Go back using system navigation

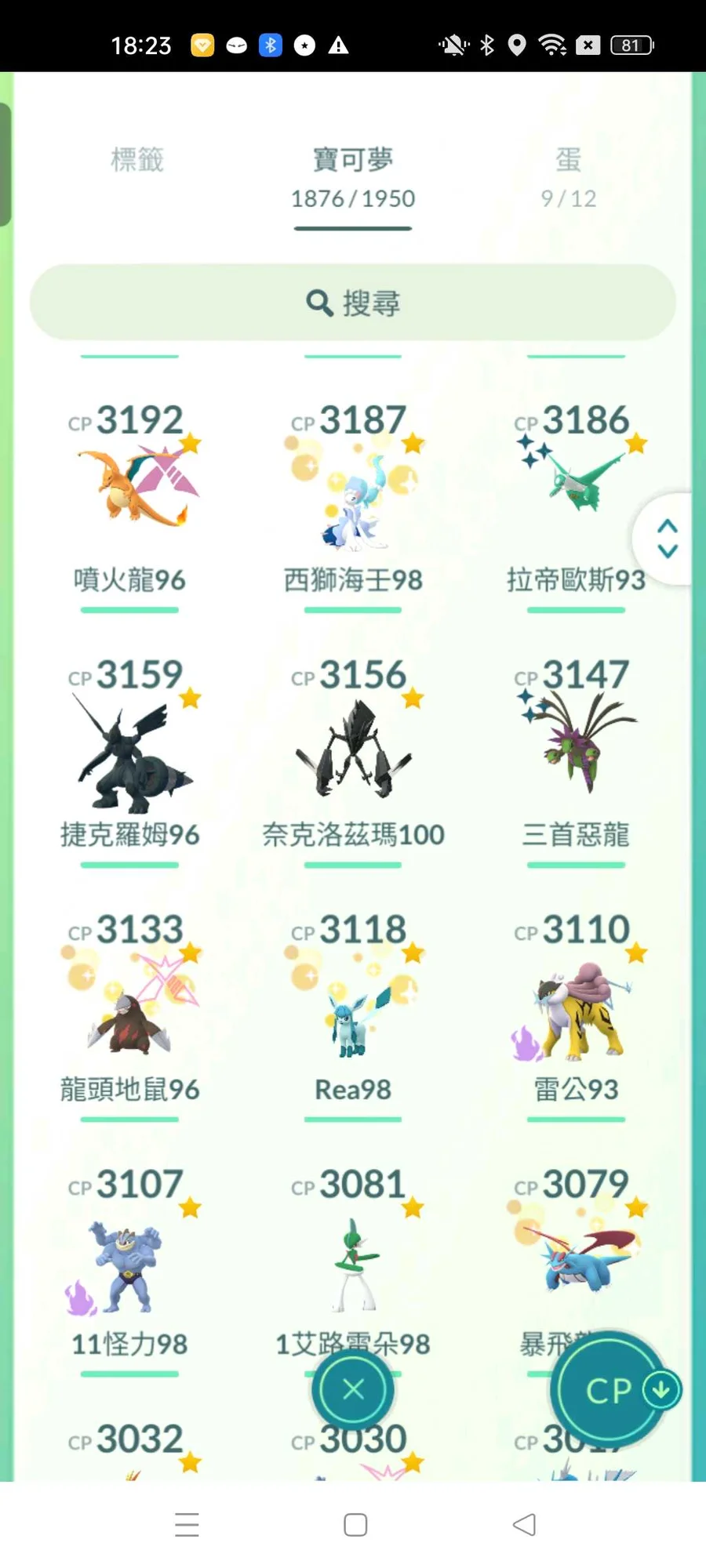click(x=524, y=1524)
